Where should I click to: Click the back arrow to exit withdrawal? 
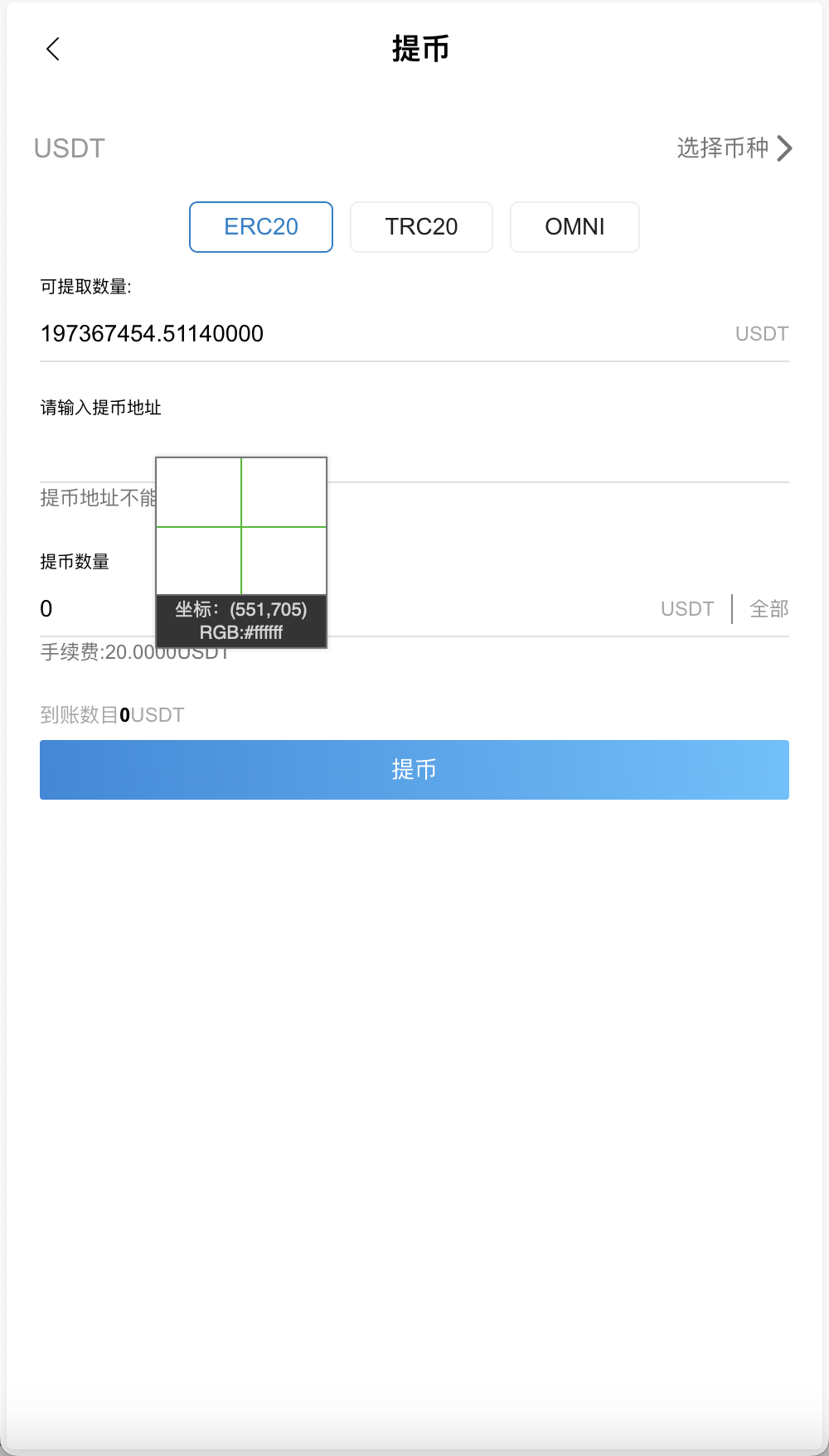tap(53, 50)
